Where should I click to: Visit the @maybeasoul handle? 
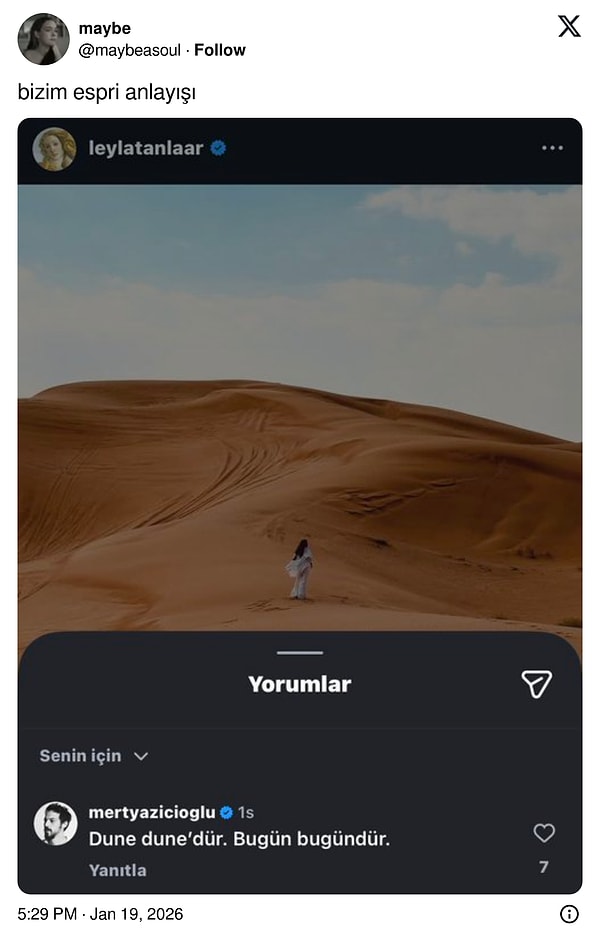[x=131, y=50]
